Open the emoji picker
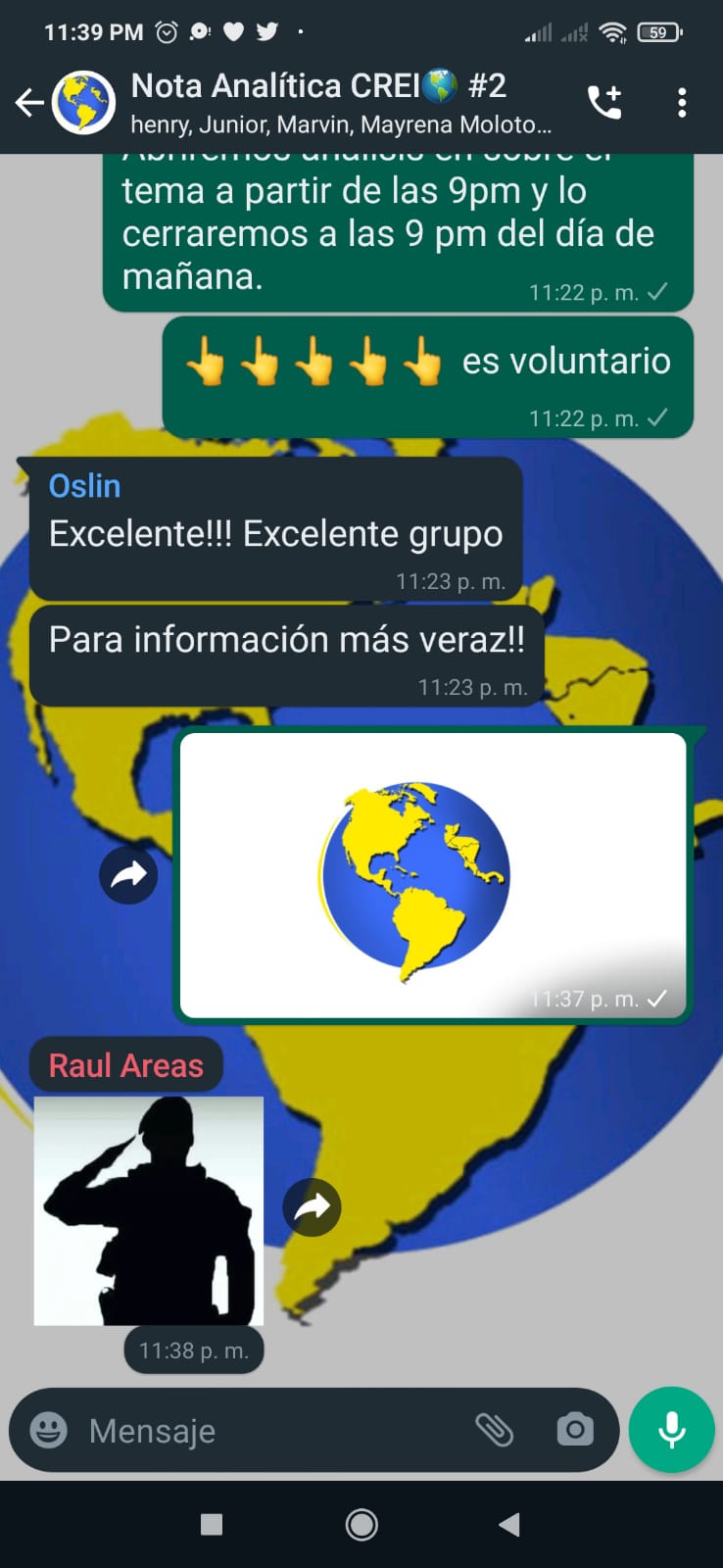Screen dimensions: 723x1568 tap(49, 1430)
